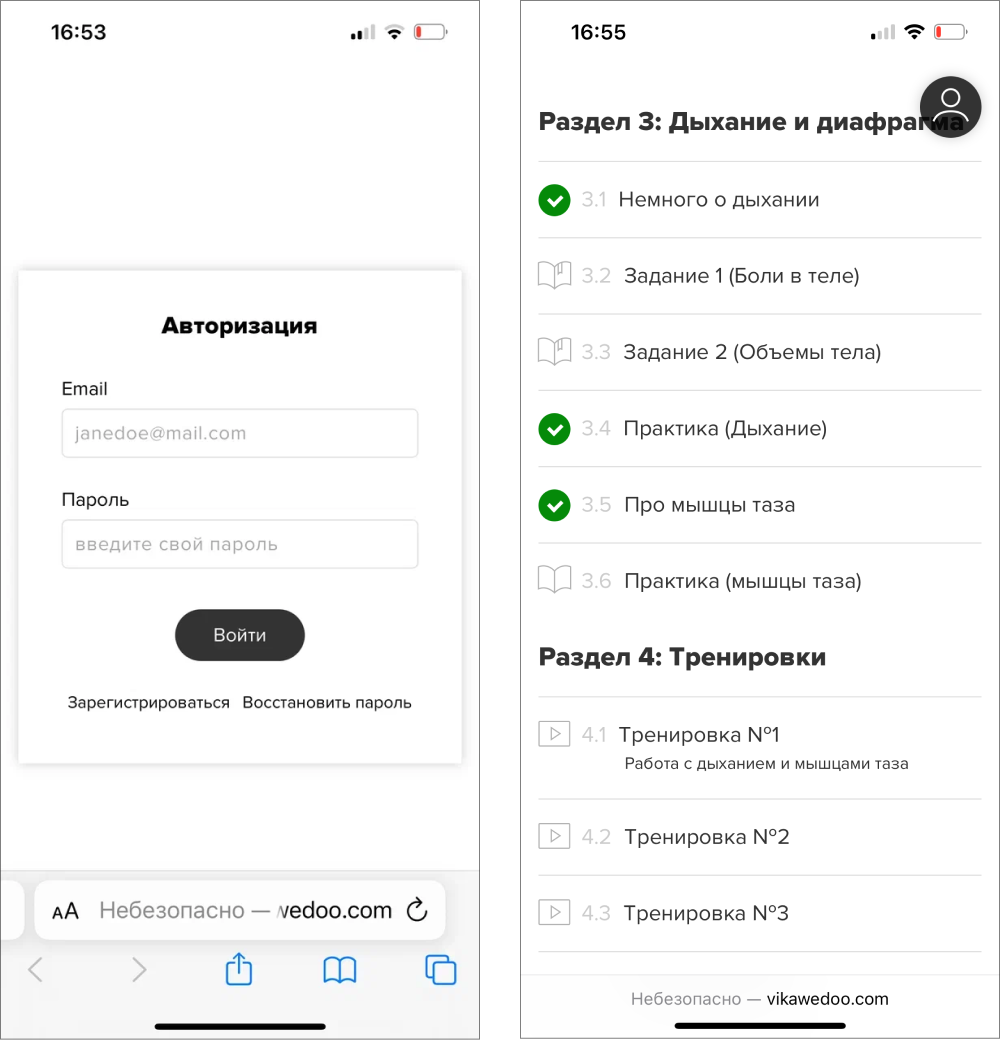Open lesson 3.6 Практика (мышцы таза)
The height and width of the screenshot is (1040, 1000).
click(x=742, y=581)
